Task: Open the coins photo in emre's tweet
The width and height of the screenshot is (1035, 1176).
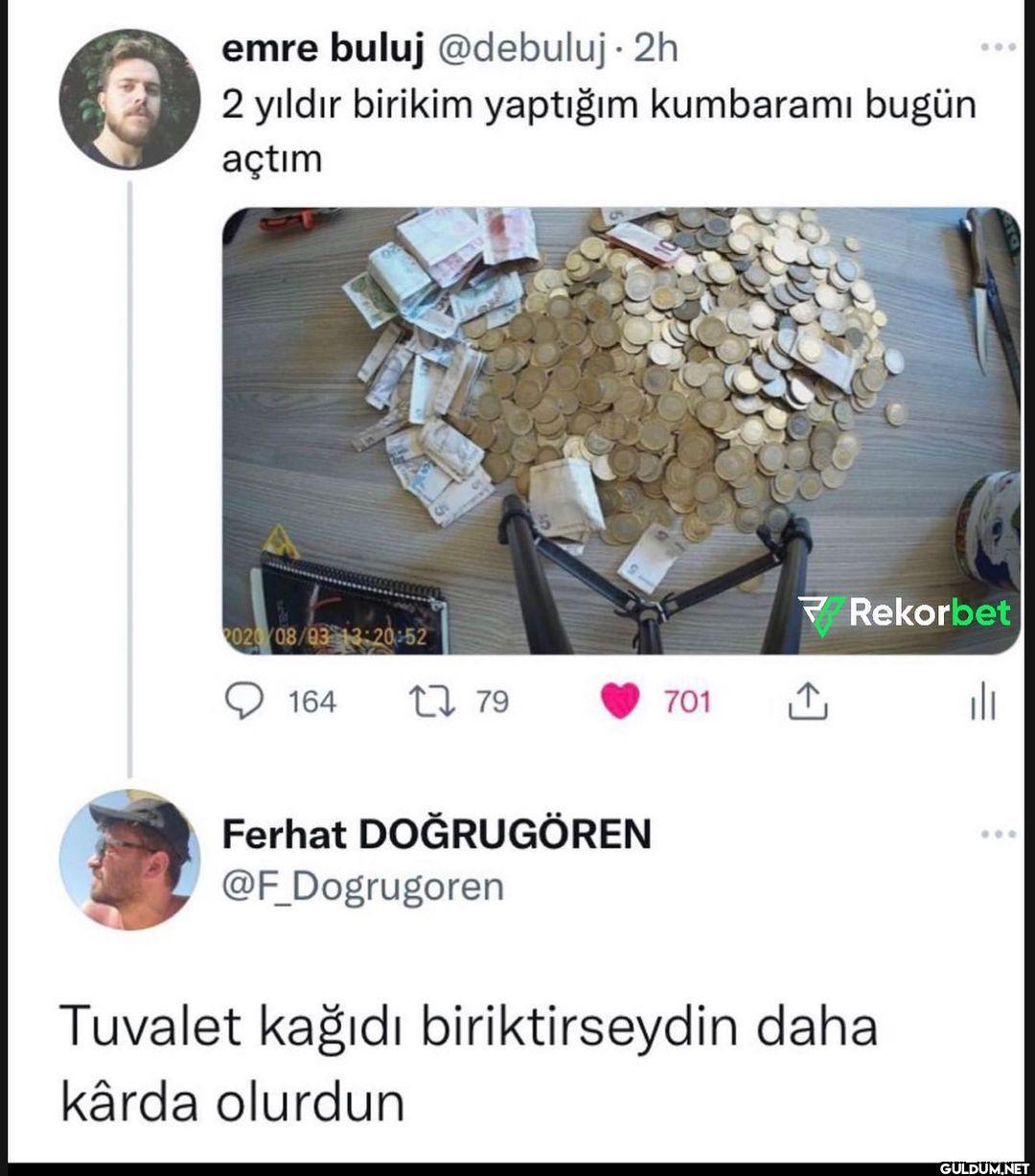Action: click(621, 430)
